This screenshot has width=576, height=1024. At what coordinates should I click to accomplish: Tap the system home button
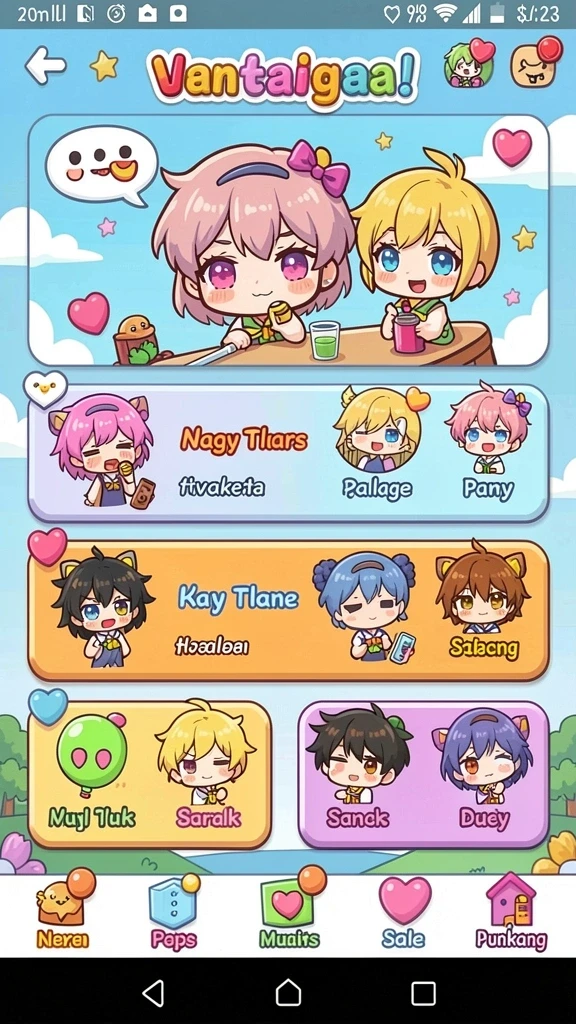[288, 993]
